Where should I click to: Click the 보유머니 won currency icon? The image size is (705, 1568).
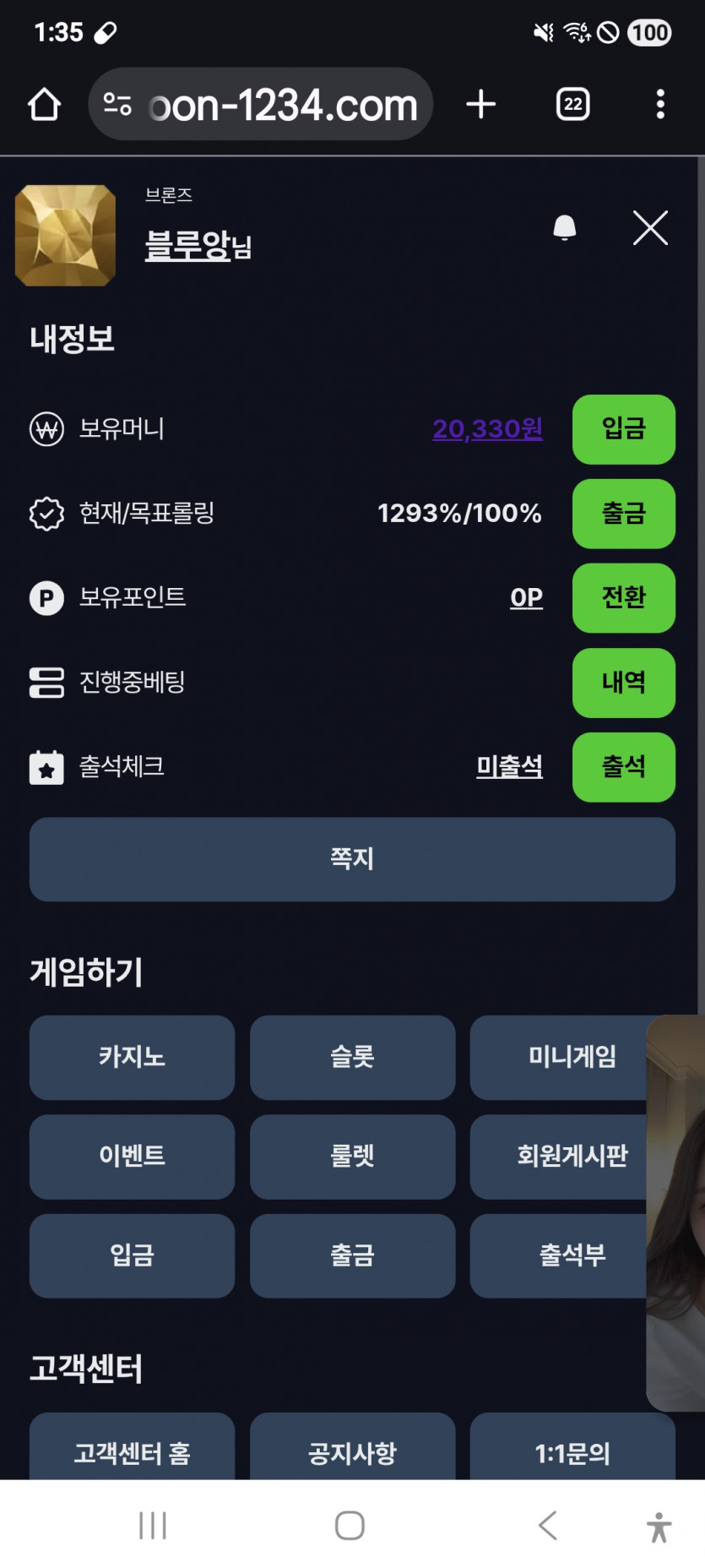[46, 430]
